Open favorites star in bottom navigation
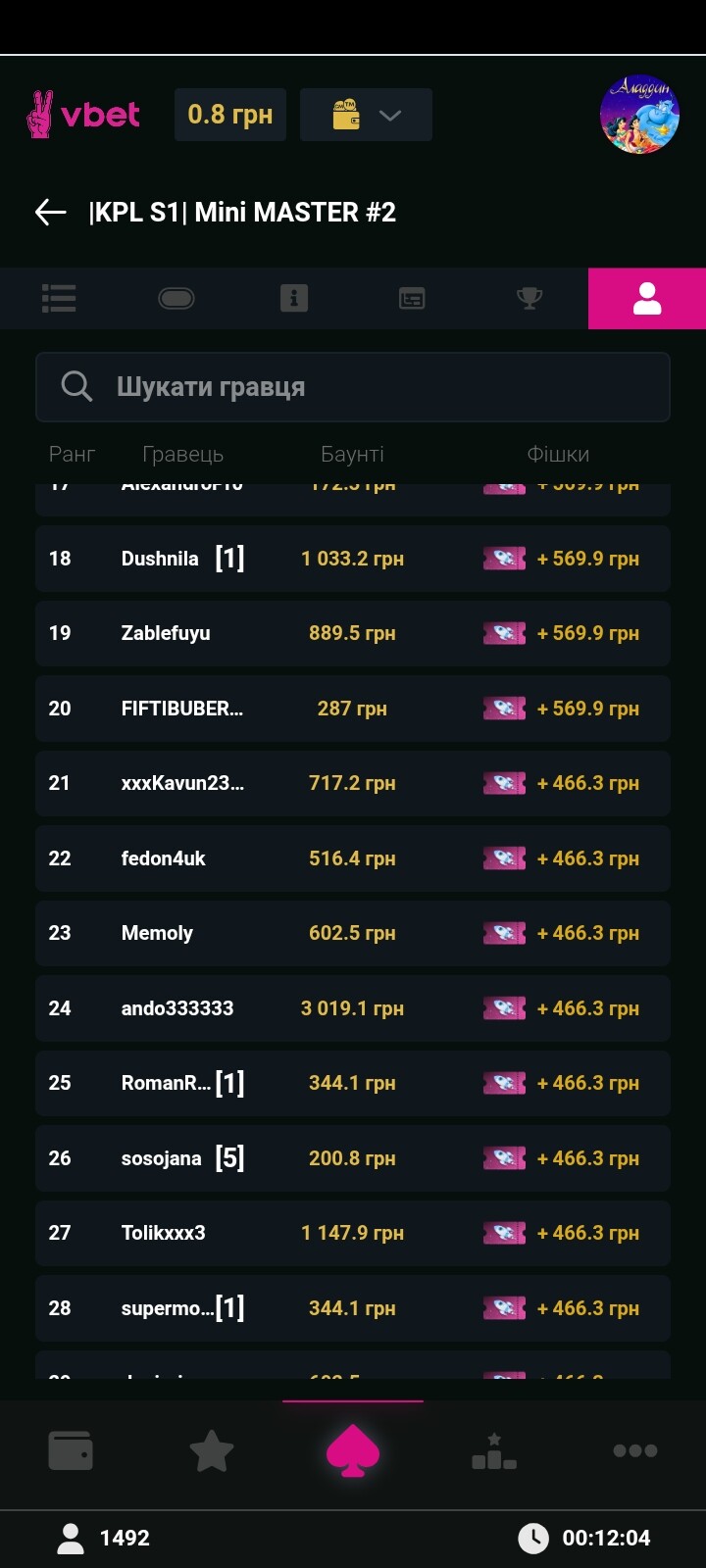706x1568 pixels. [212, 1450]
